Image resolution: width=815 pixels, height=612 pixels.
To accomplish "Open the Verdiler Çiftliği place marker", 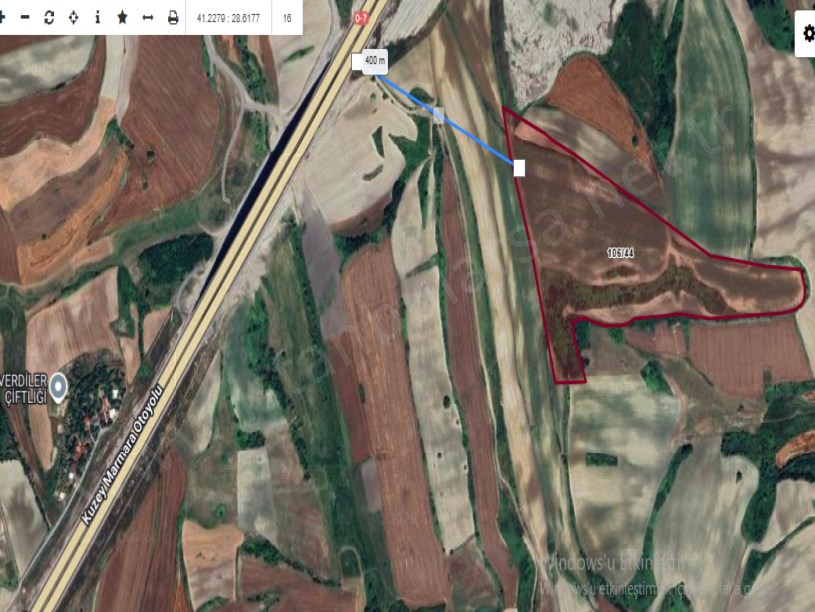I will tap(58, 383).
